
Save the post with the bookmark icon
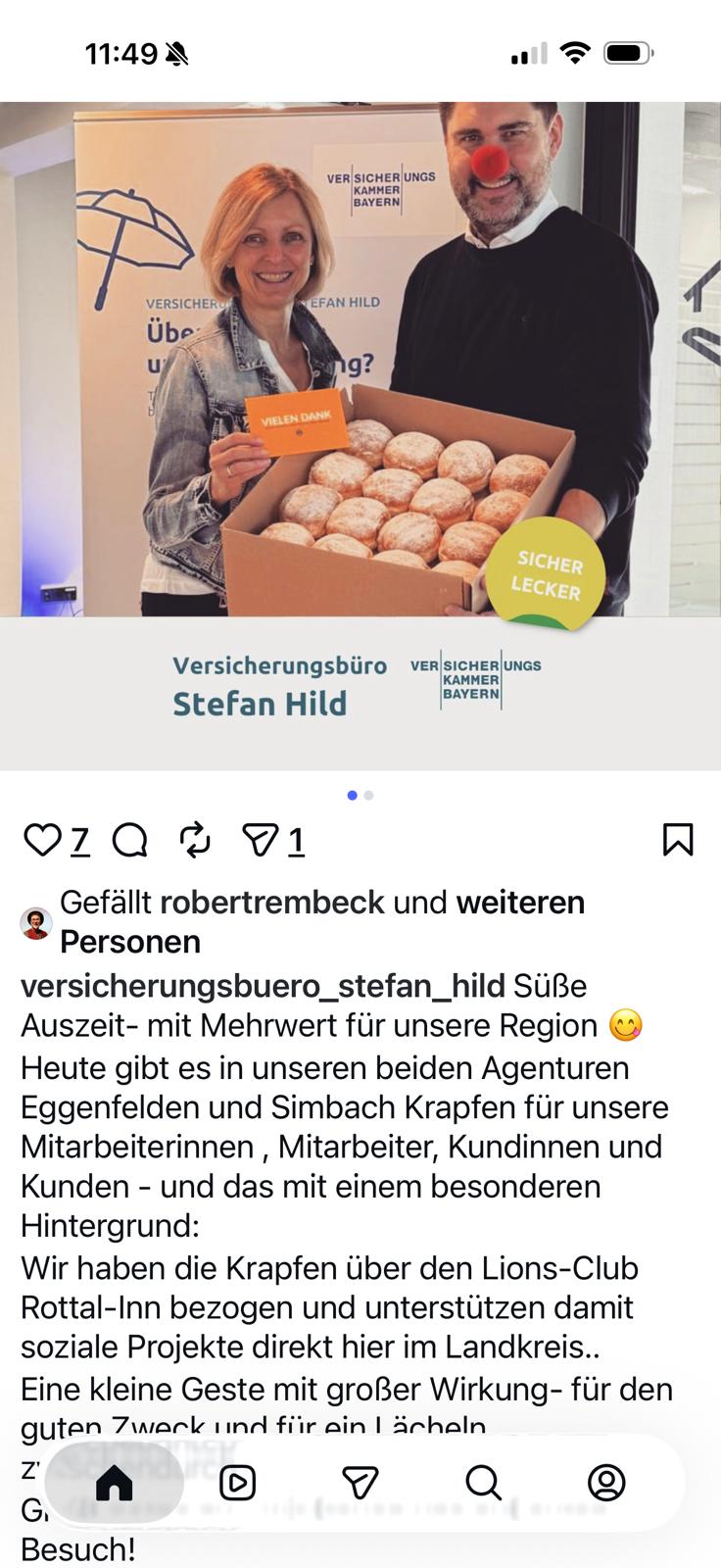[678, 840]
